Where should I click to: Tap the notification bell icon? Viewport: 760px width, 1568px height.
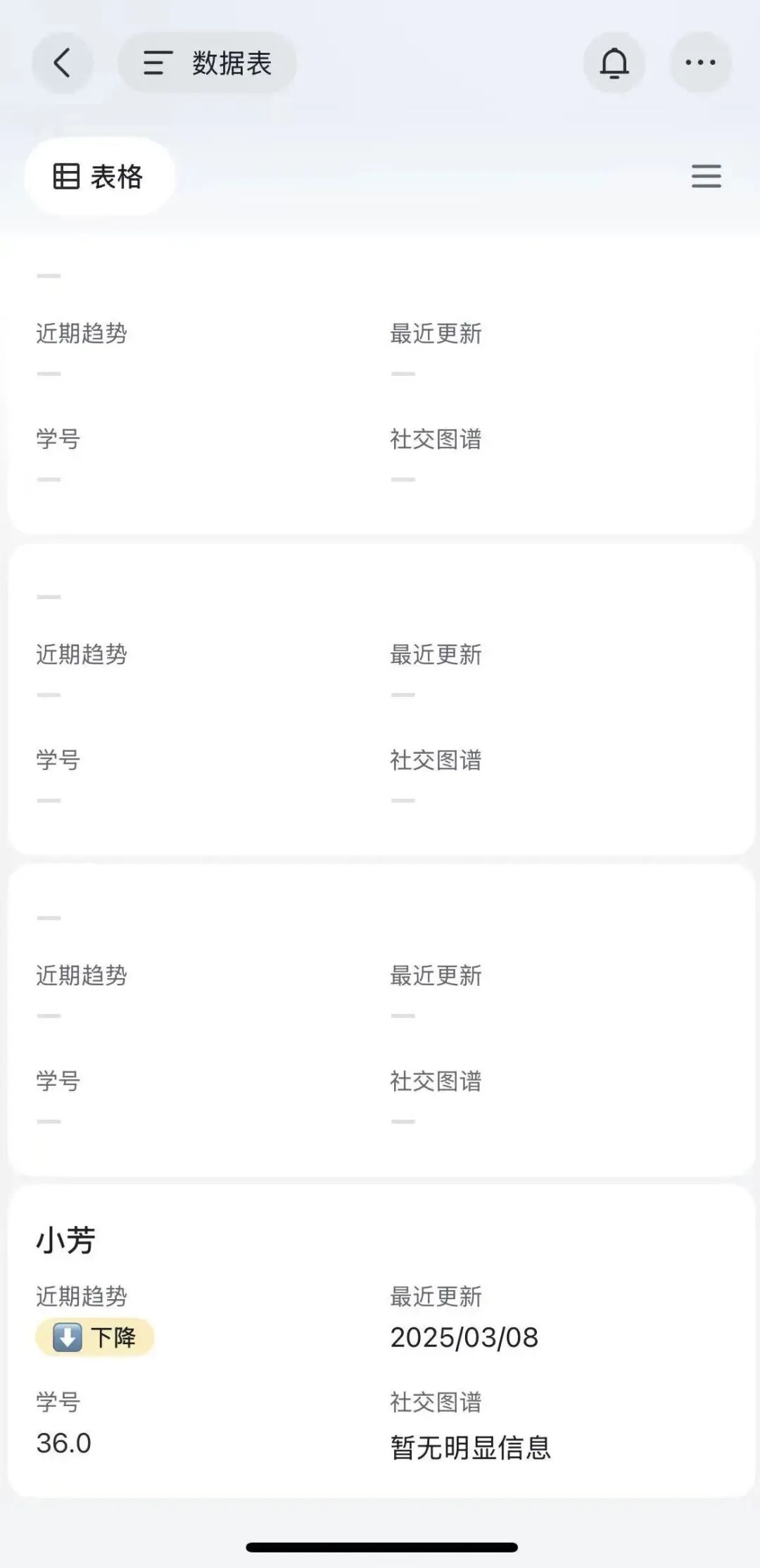pos(613,63)
